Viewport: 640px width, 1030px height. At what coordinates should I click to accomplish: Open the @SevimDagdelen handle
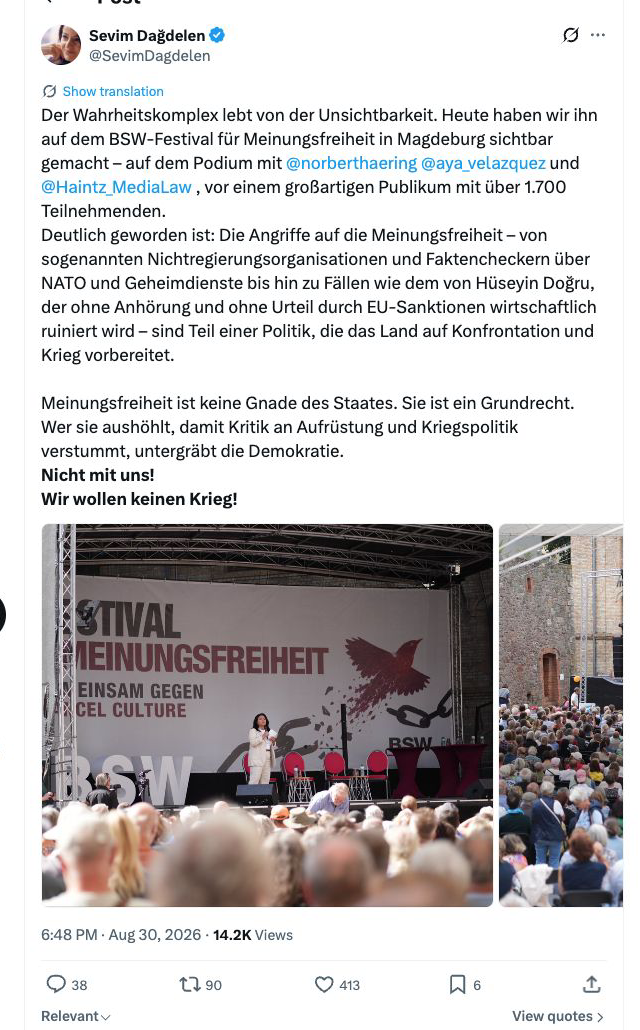pos(150,56)
